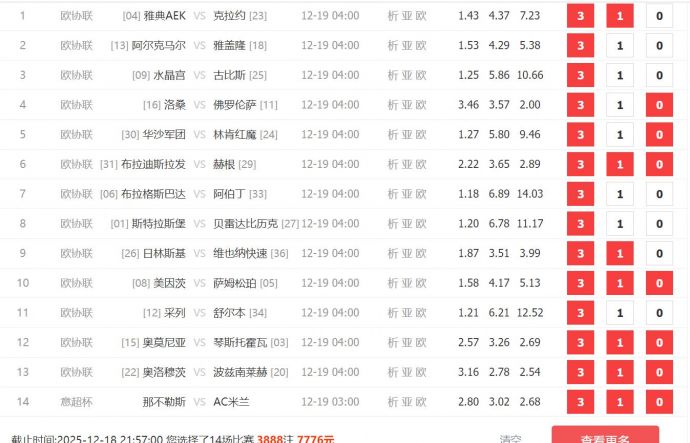Select 0 for 雅典AEK vs 克拉约
Image resolution: width=690 pixels, height=443 pixels.
659,16
